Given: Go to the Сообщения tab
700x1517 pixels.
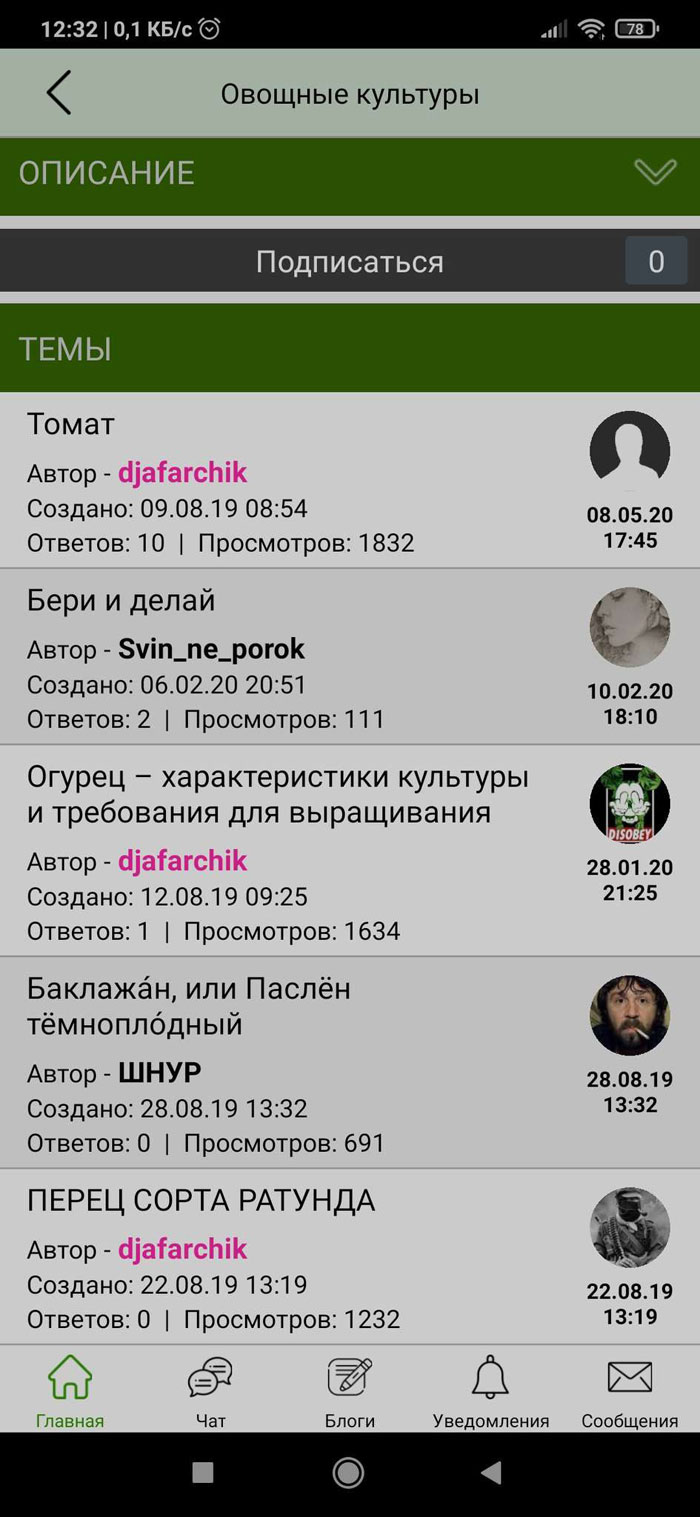Looking at the screenshot, I should pos(630,1390).
